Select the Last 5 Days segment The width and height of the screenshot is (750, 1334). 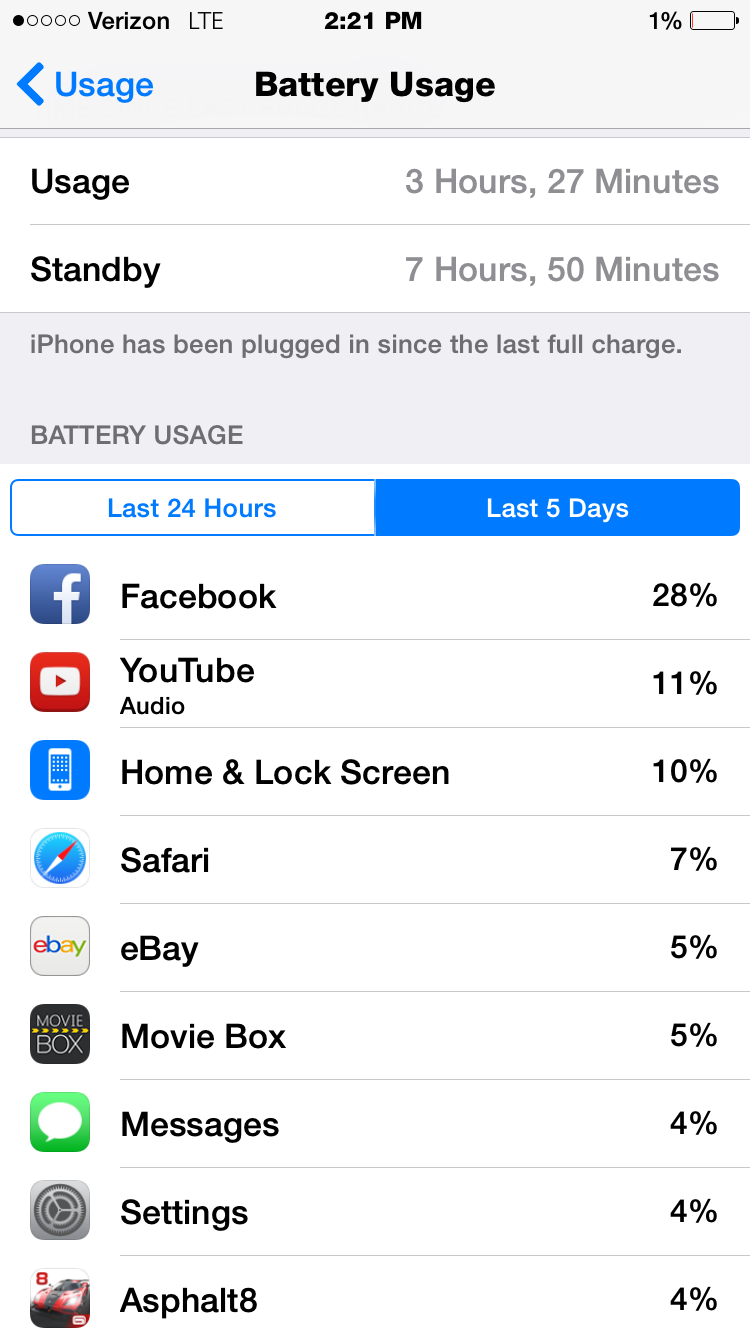pos(557,508)
